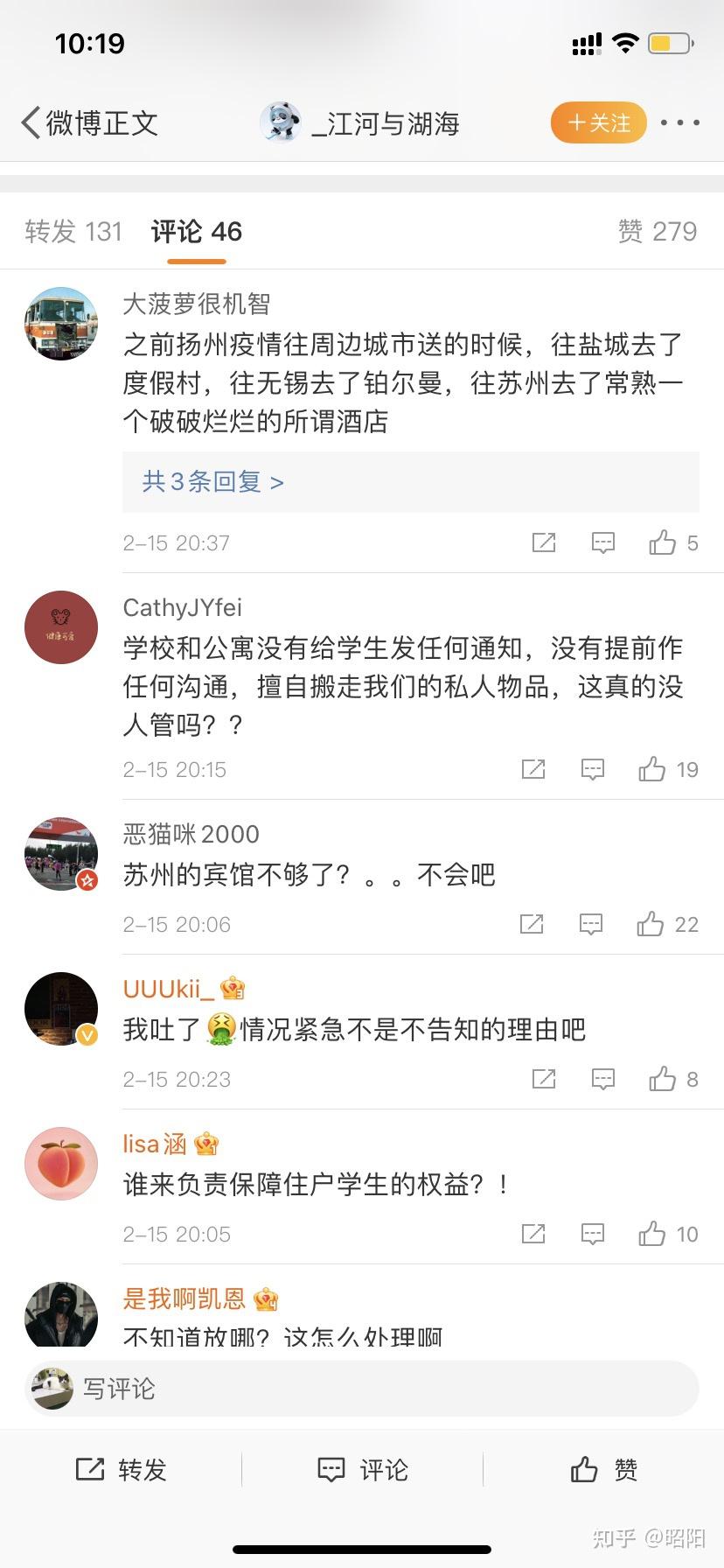Reply to lisa涵's comment
The width and height of the screenshot is (724, 1568).
click(x=593, y=1235)
